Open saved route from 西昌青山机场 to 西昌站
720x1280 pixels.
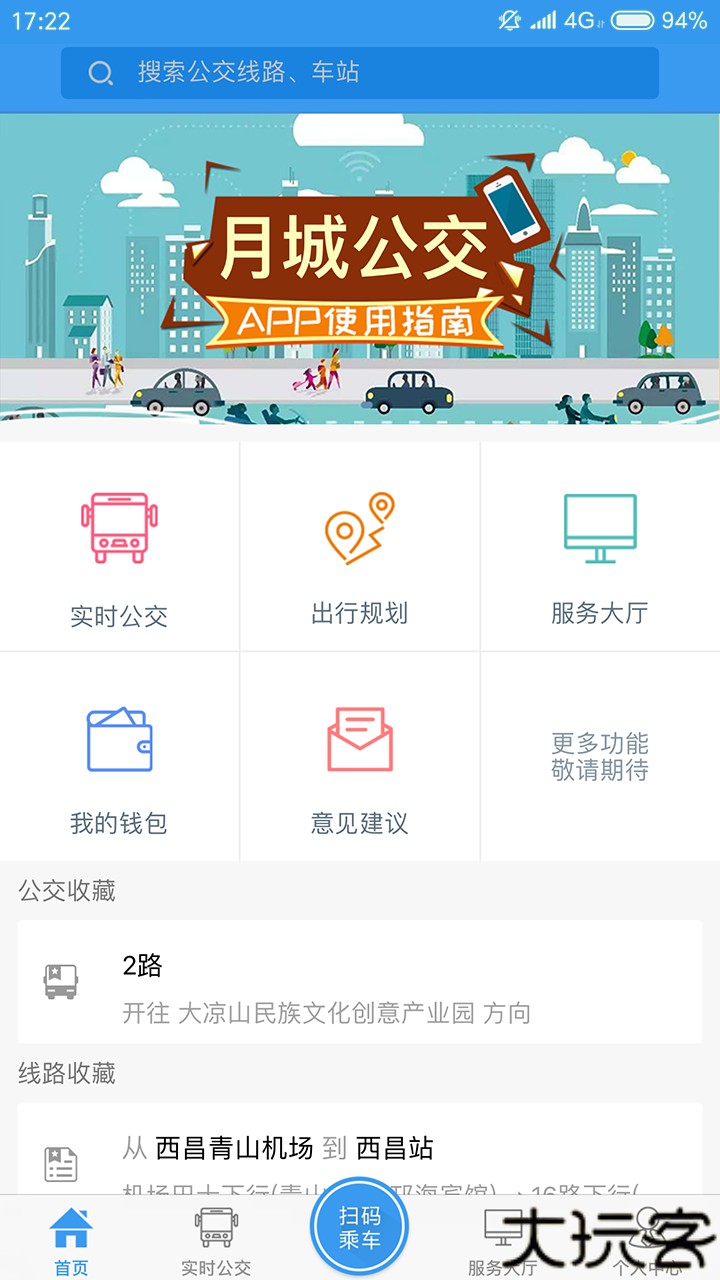tap(360, 1150)
